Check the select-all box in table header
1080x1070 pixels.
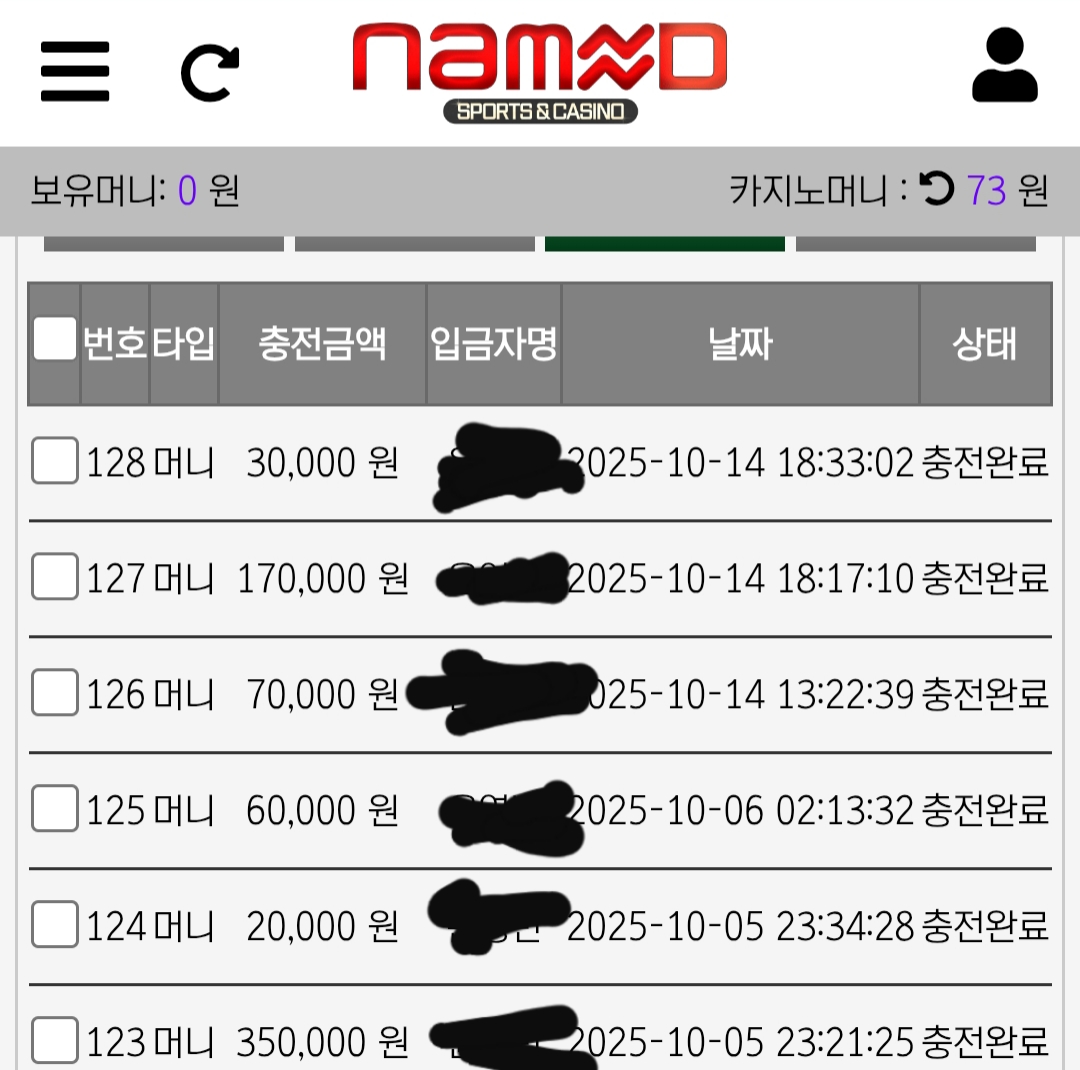coord(54,338)
